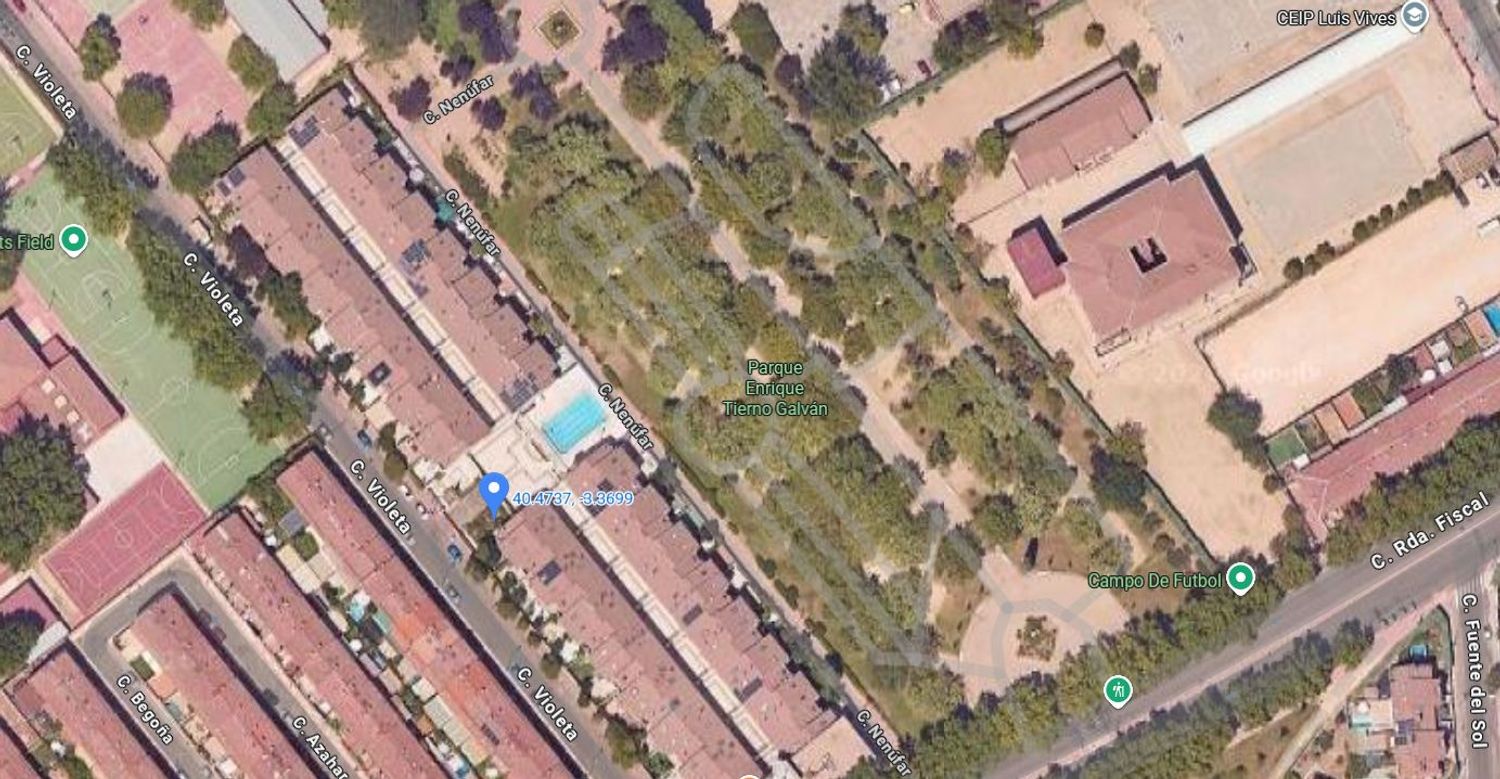Open the CEIP Luis Vives school marker

(1414, 15)
